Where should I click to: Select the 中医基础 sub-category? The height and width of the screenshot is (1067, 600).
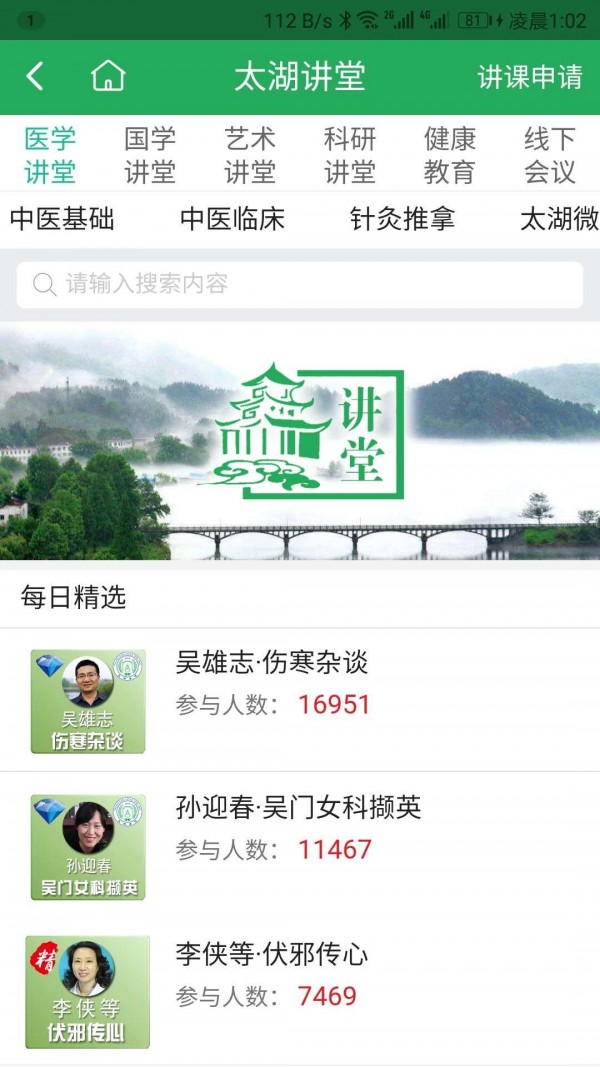coord(62,219)
